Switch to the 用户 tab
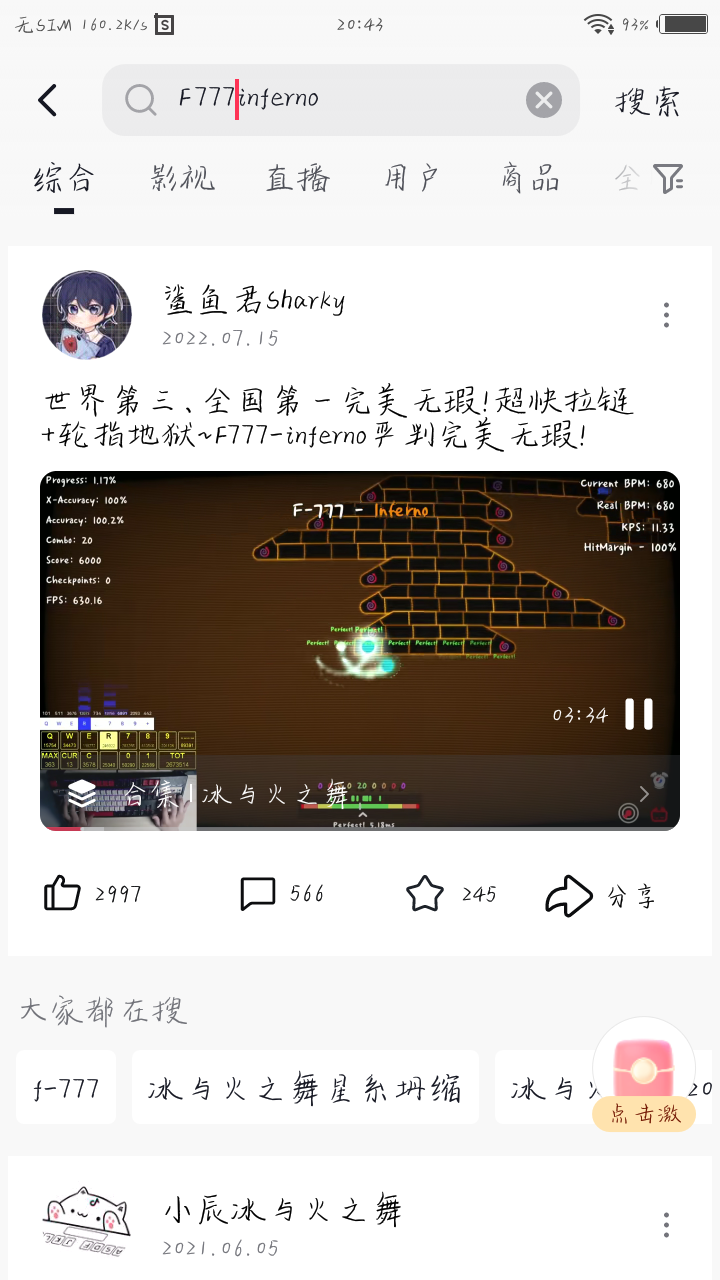This screenshot has width=720, height=1280. click(x=412, y=179)
